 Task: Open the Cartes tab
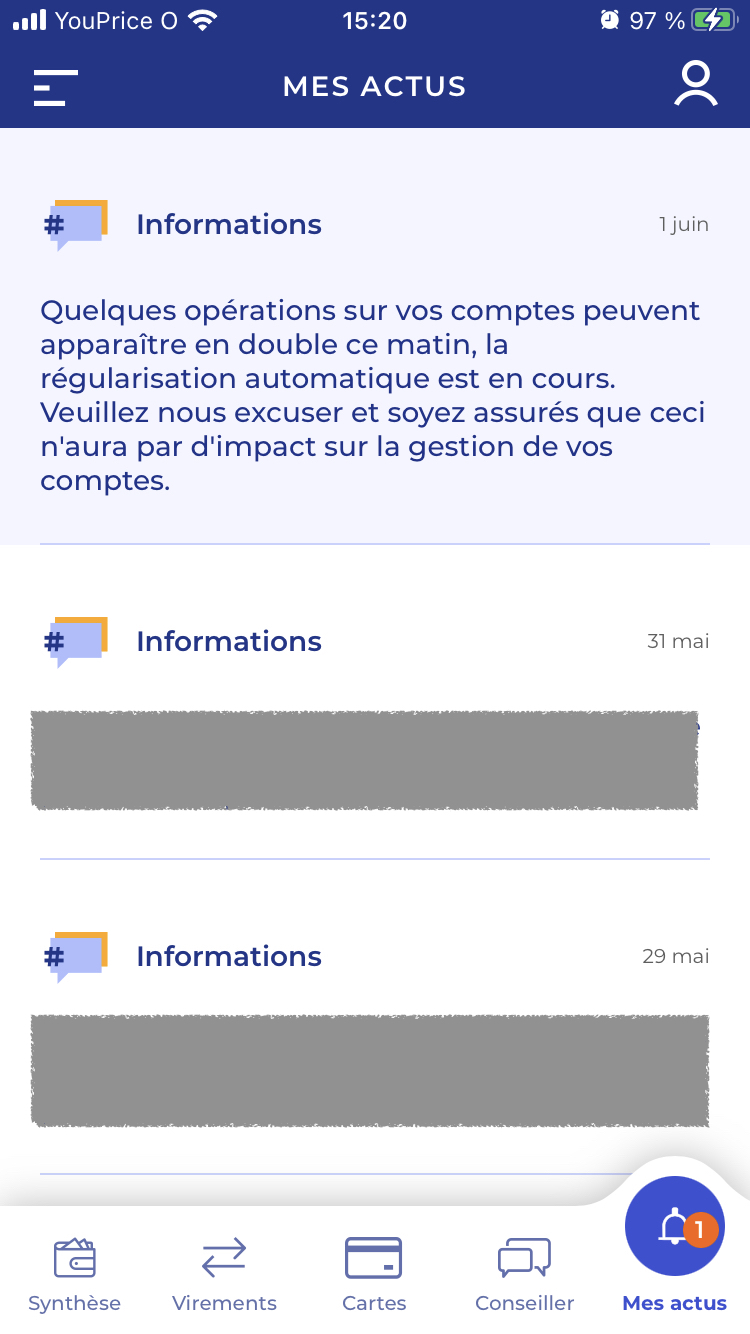coord(374,1274)
